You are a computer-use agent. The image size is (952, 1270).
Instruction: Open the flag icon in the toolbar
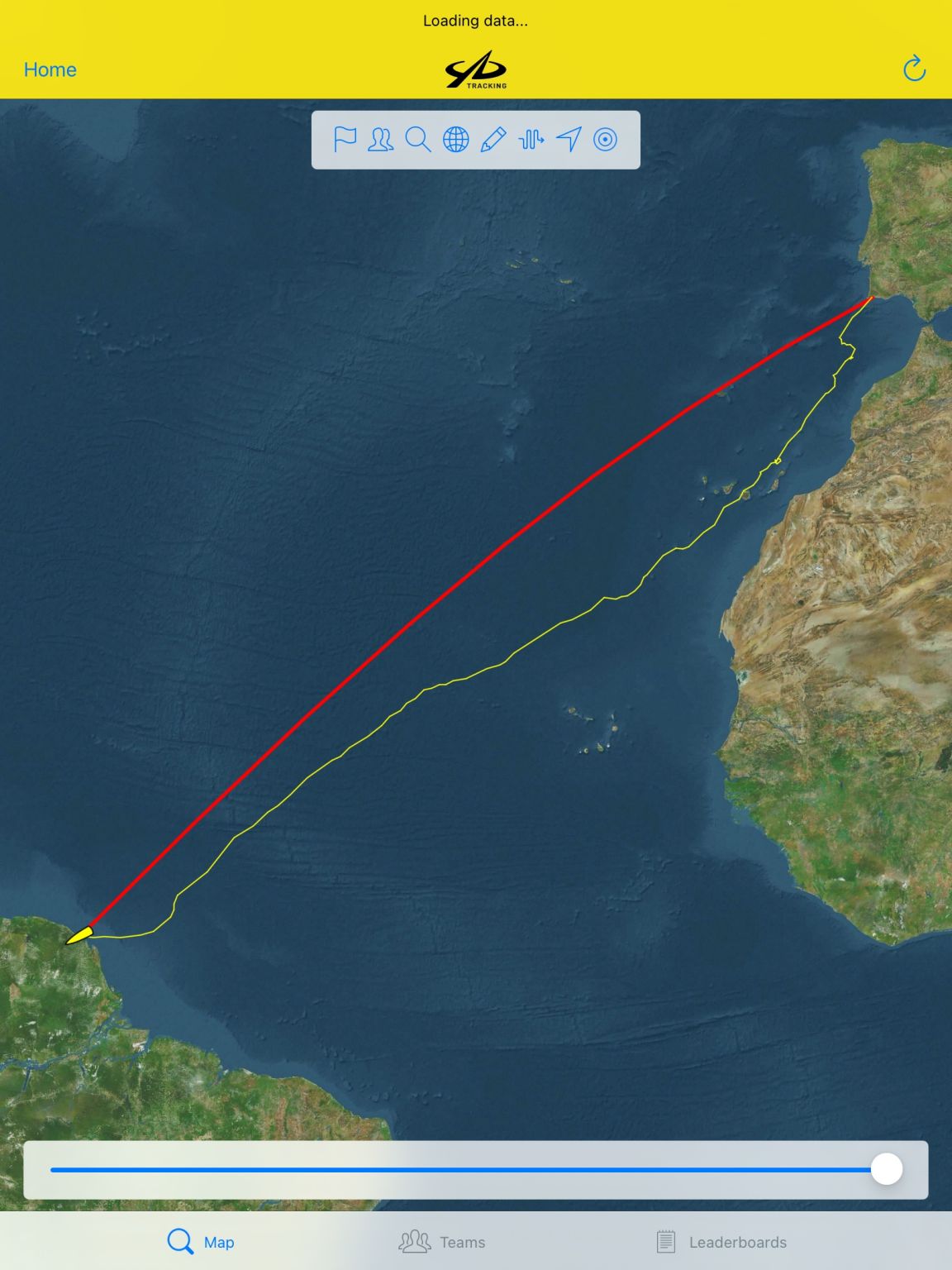click(x=345, y=139)
